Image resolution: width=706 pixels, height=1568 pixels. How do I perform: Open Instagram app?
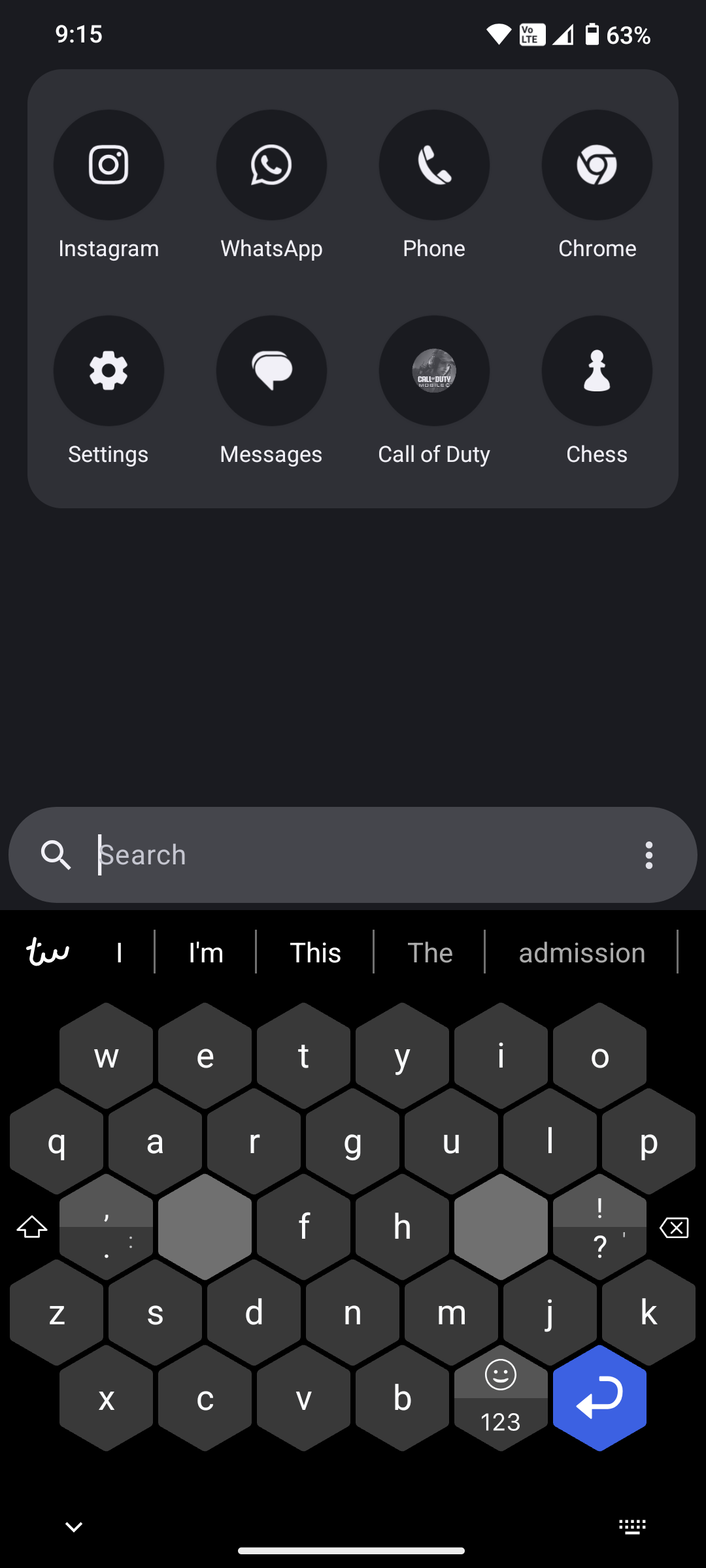click(109, 165)
